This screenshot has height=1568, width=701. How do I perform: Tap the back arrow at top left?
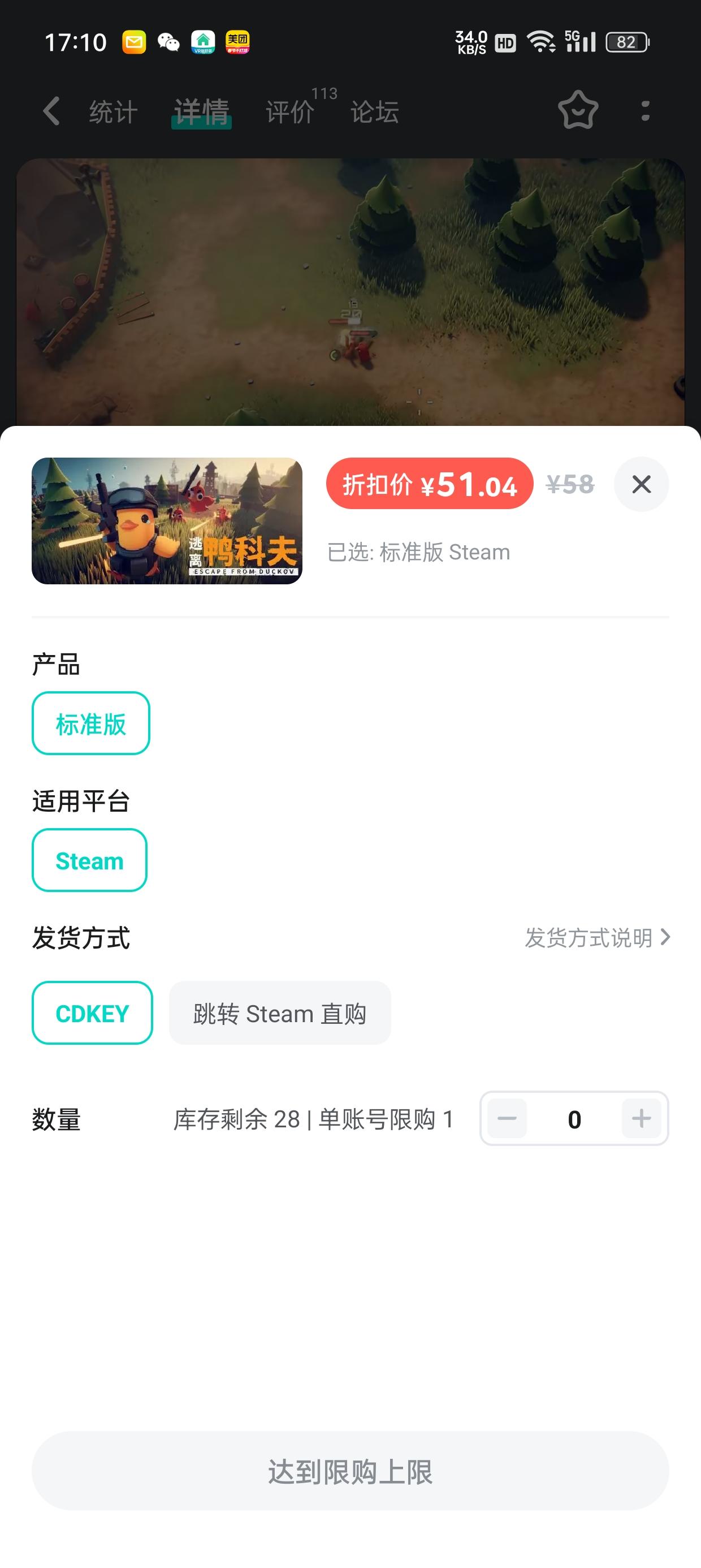click(x=51, y=111)
